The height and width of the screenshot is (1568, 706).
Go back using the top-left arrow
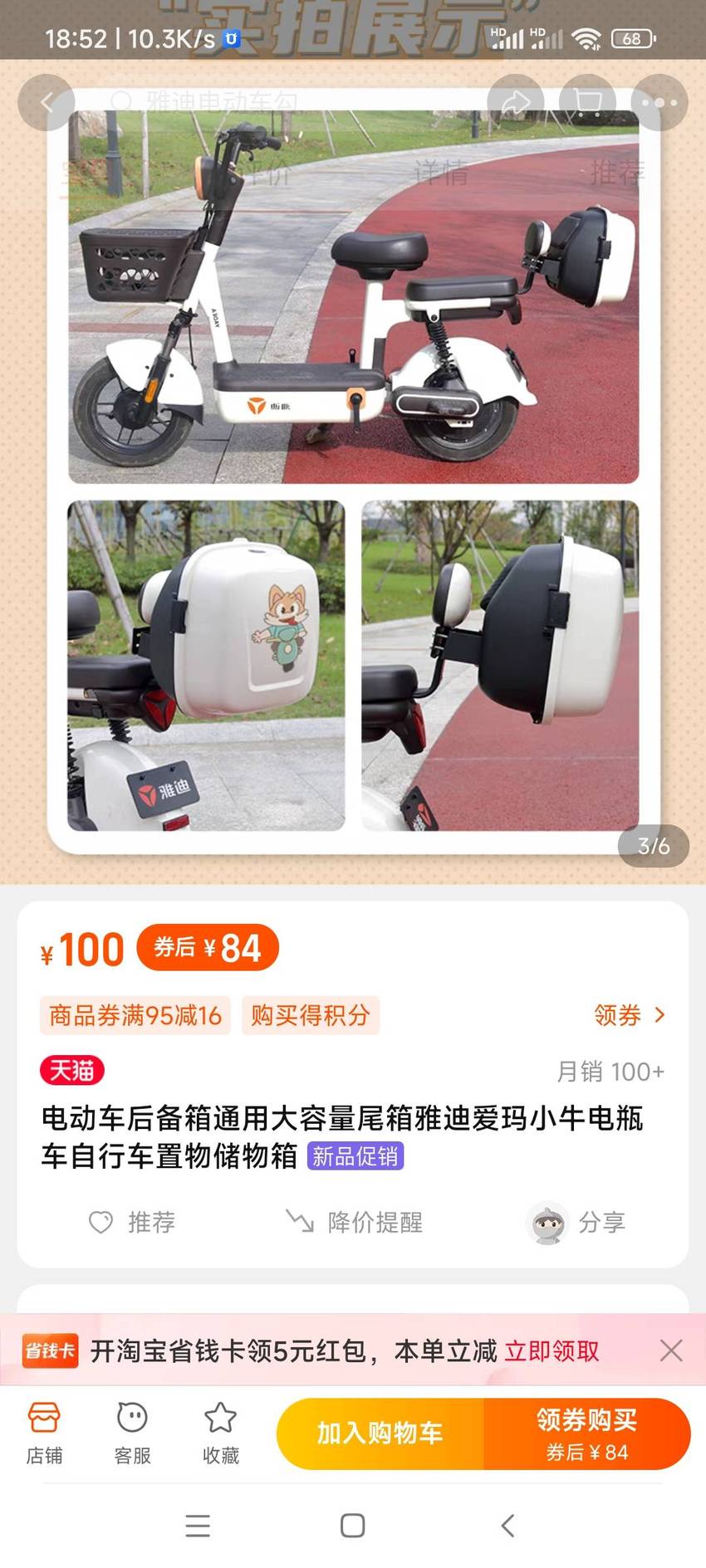pos(47,103)
